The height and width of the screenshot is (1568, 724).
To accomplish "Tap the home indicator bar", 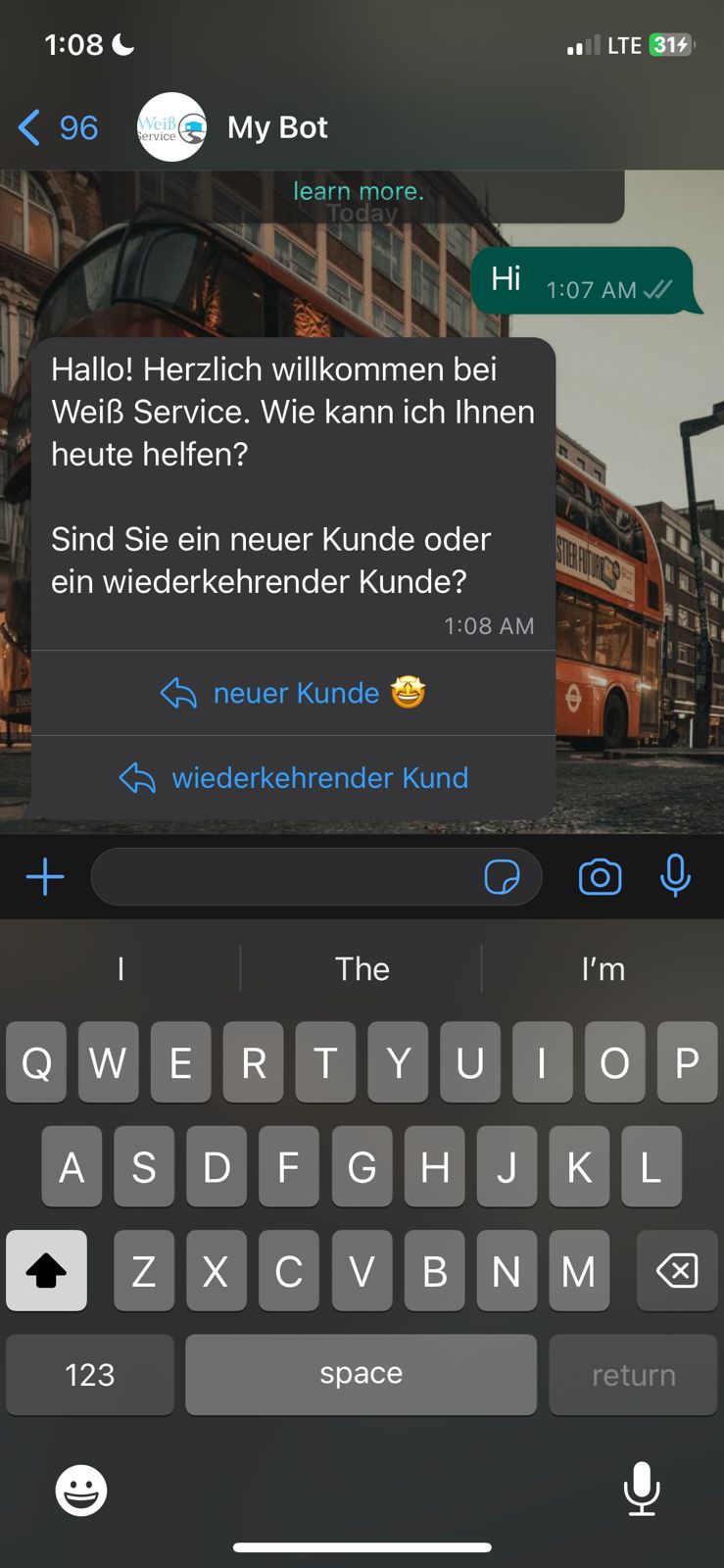I will tap(362, 1548).
